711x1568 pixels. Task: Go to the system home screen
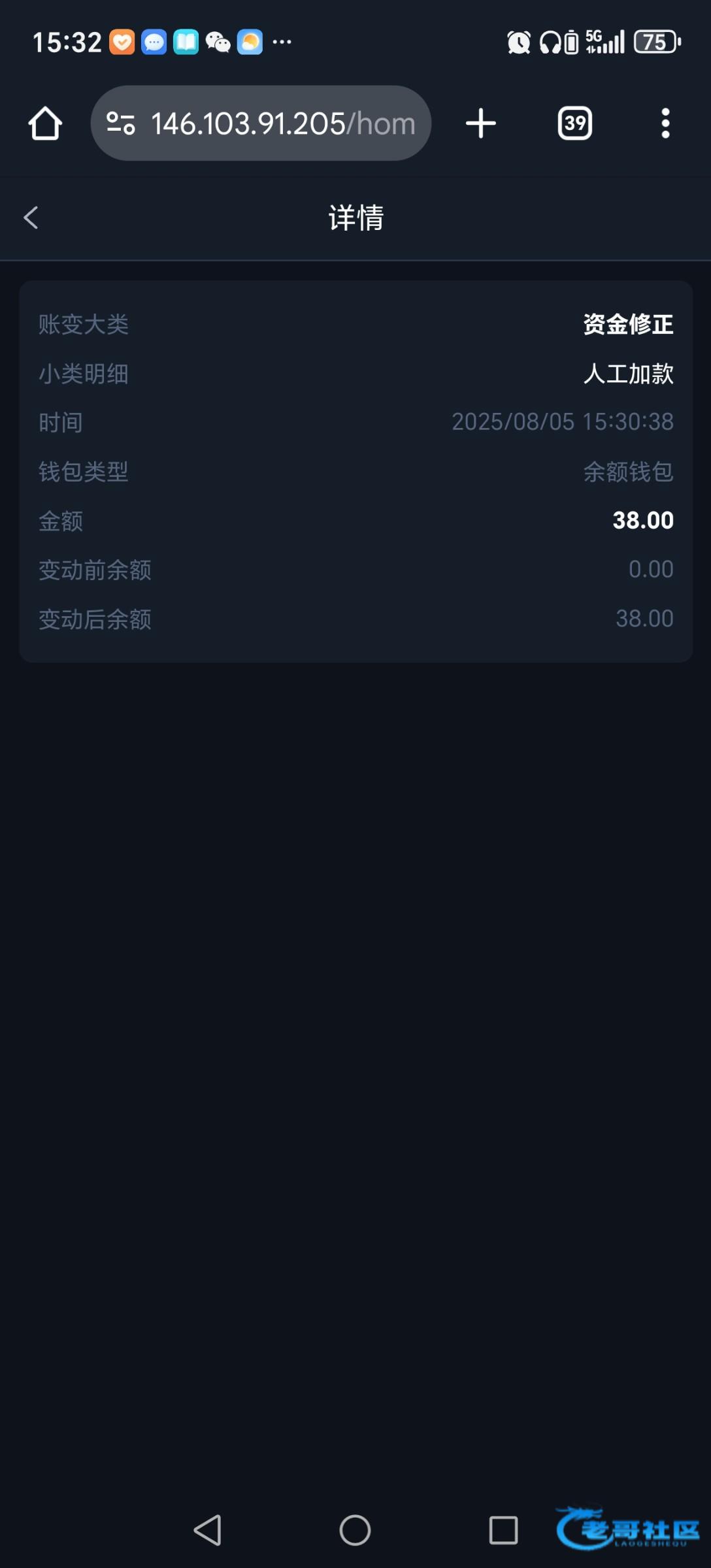[355, 1530]
